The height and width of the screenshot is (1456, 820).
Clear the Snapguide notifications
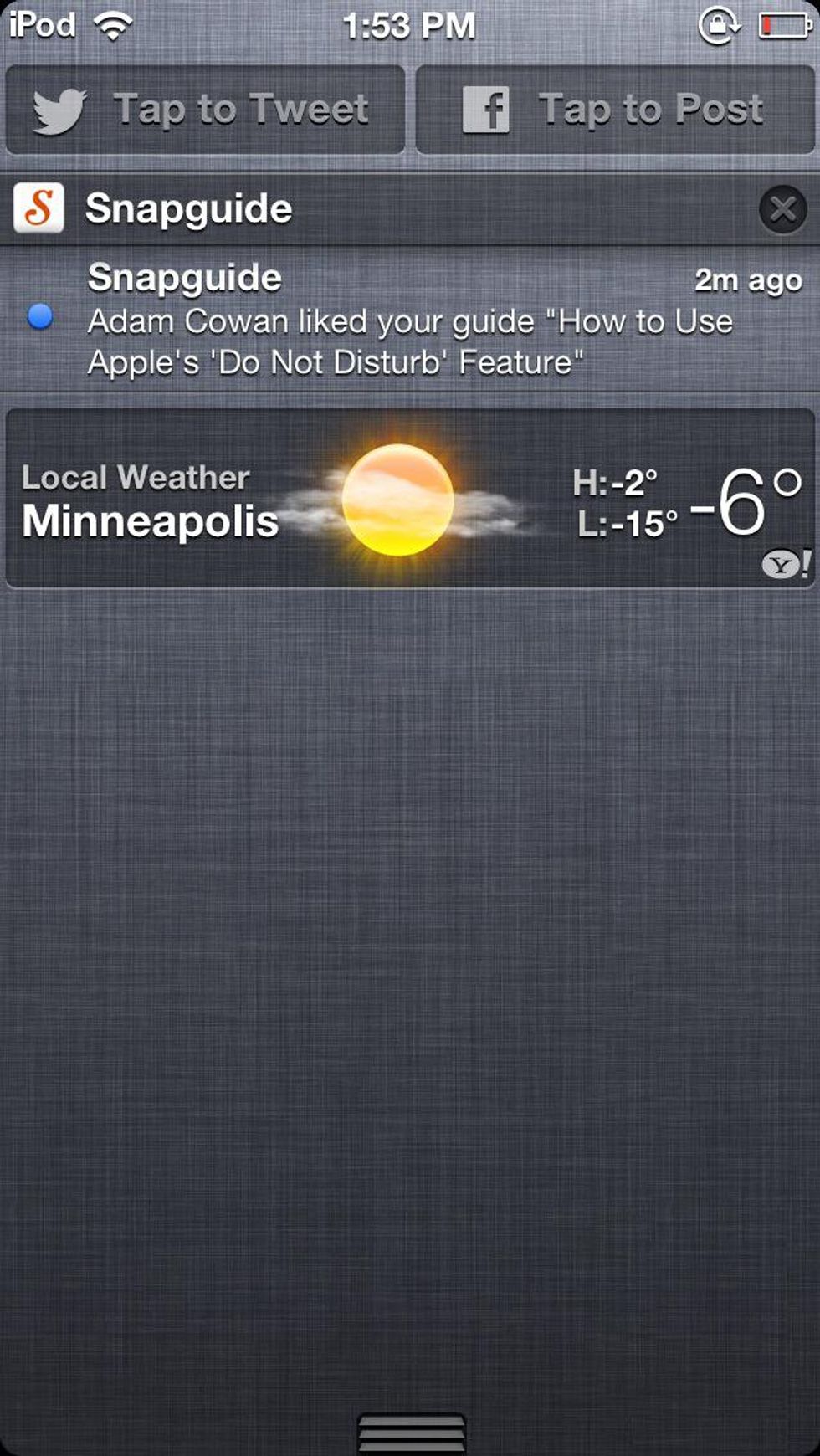coord(782,208)
